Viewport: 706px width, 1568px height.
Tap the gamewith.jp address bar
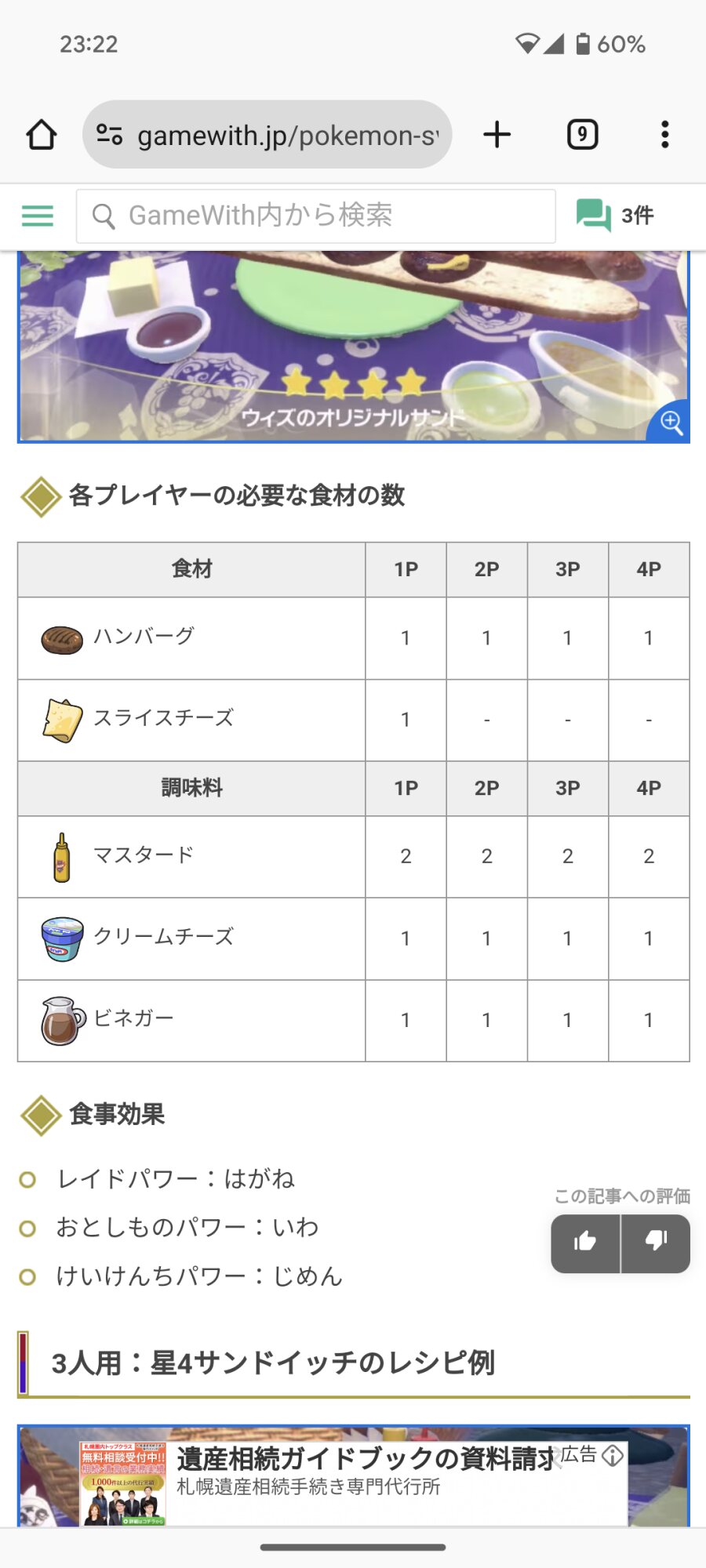pyautogui.click(x=267, y=135)
